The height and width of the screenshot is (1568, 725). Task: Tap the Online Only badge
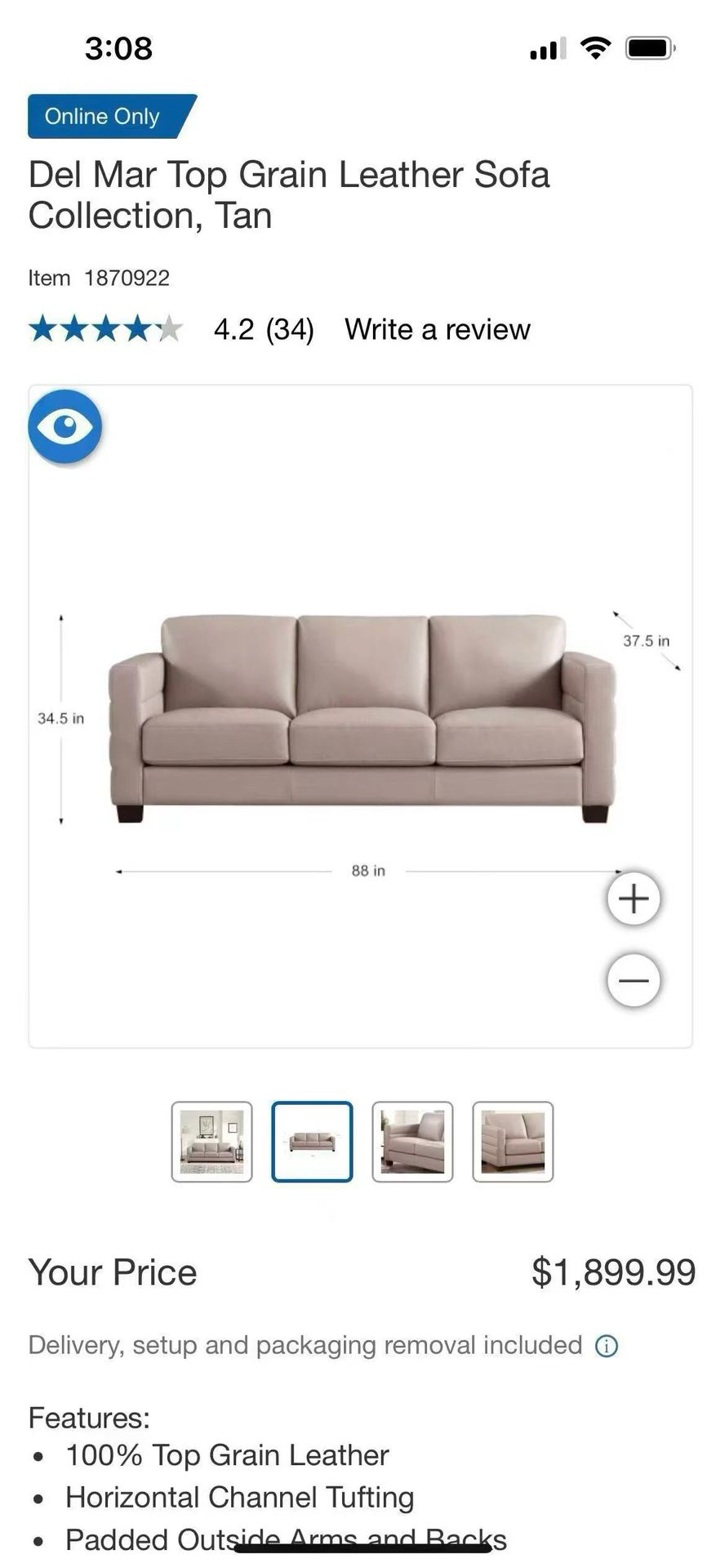(x=101, y=116)
